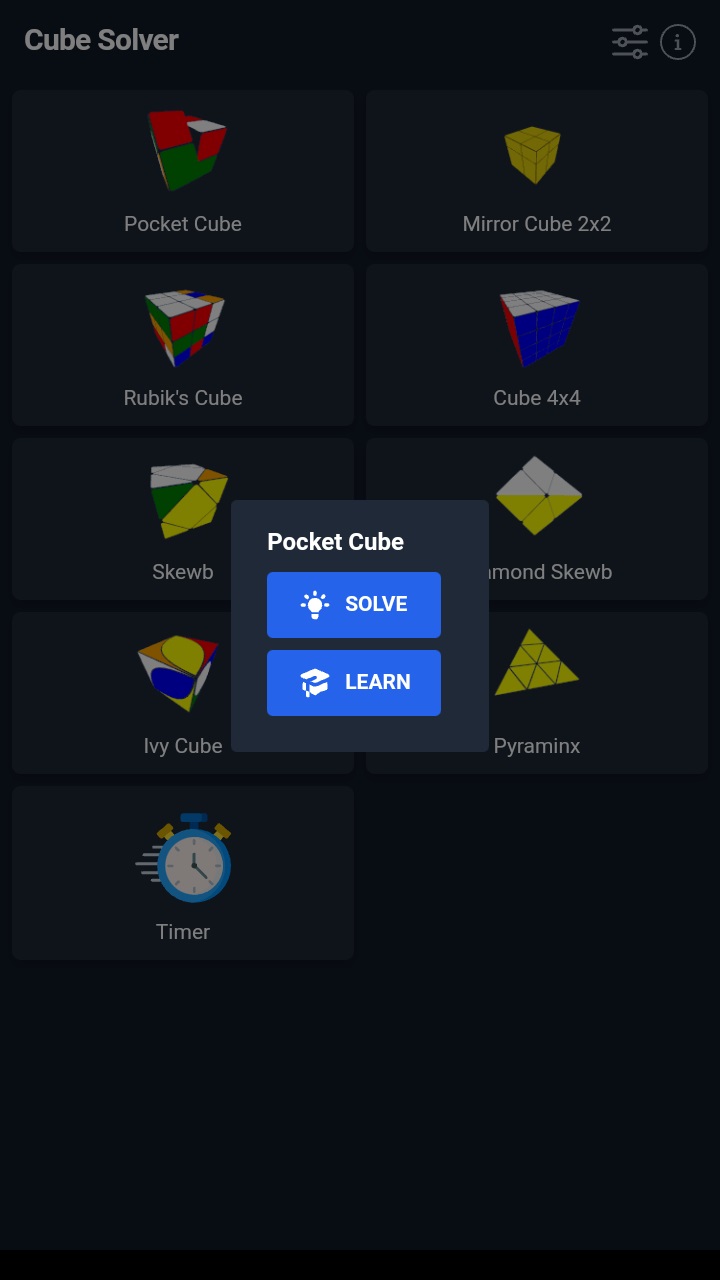Tap the SOLVE button for Pocket Cube
Image resolution: width=720 pixels, height=1280 pixels.
[354, 605]
